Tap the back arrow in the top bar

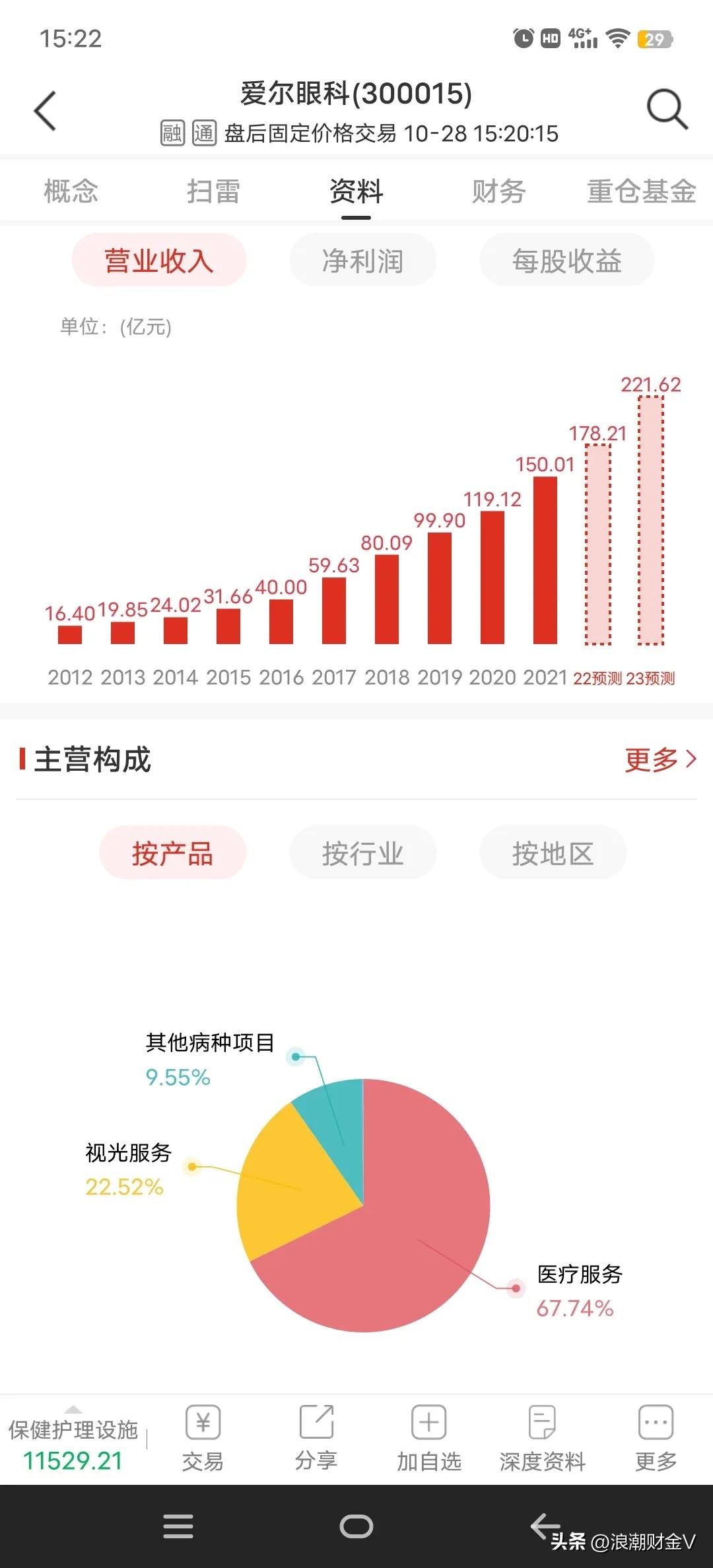click(x=44, y=109)
